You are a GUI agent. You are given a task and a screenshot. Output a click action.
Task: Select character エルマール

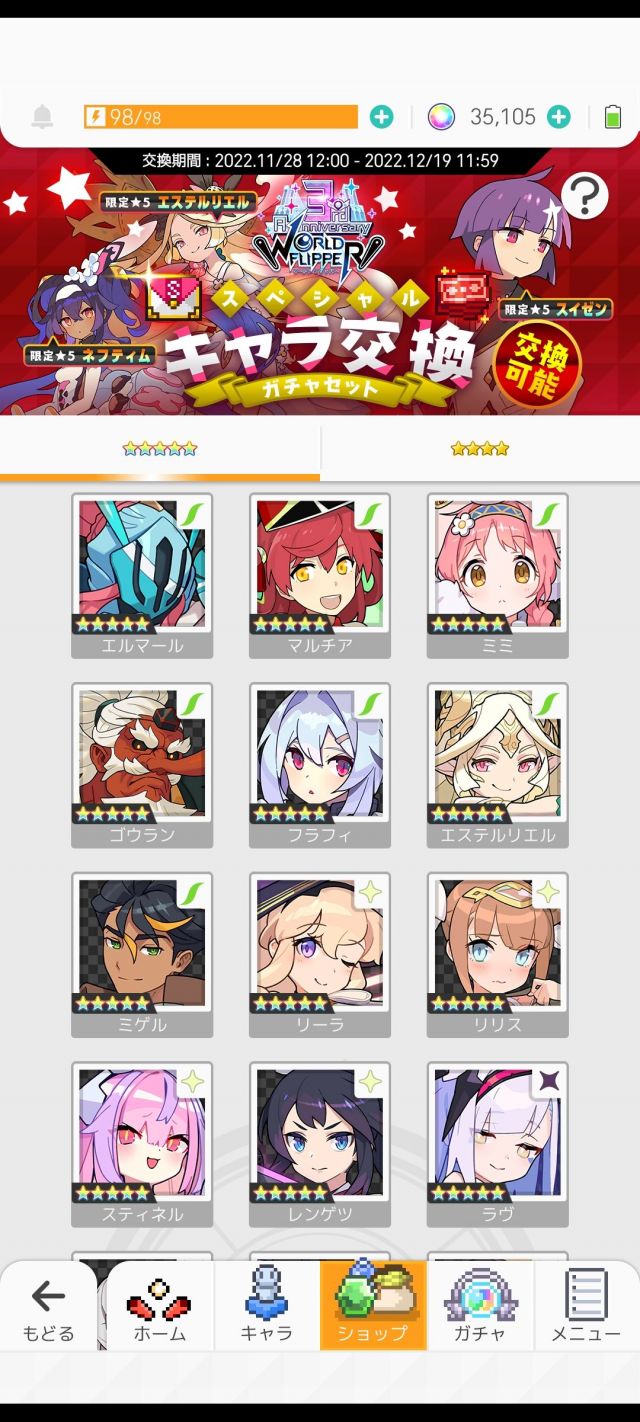[x=142, y=575]
